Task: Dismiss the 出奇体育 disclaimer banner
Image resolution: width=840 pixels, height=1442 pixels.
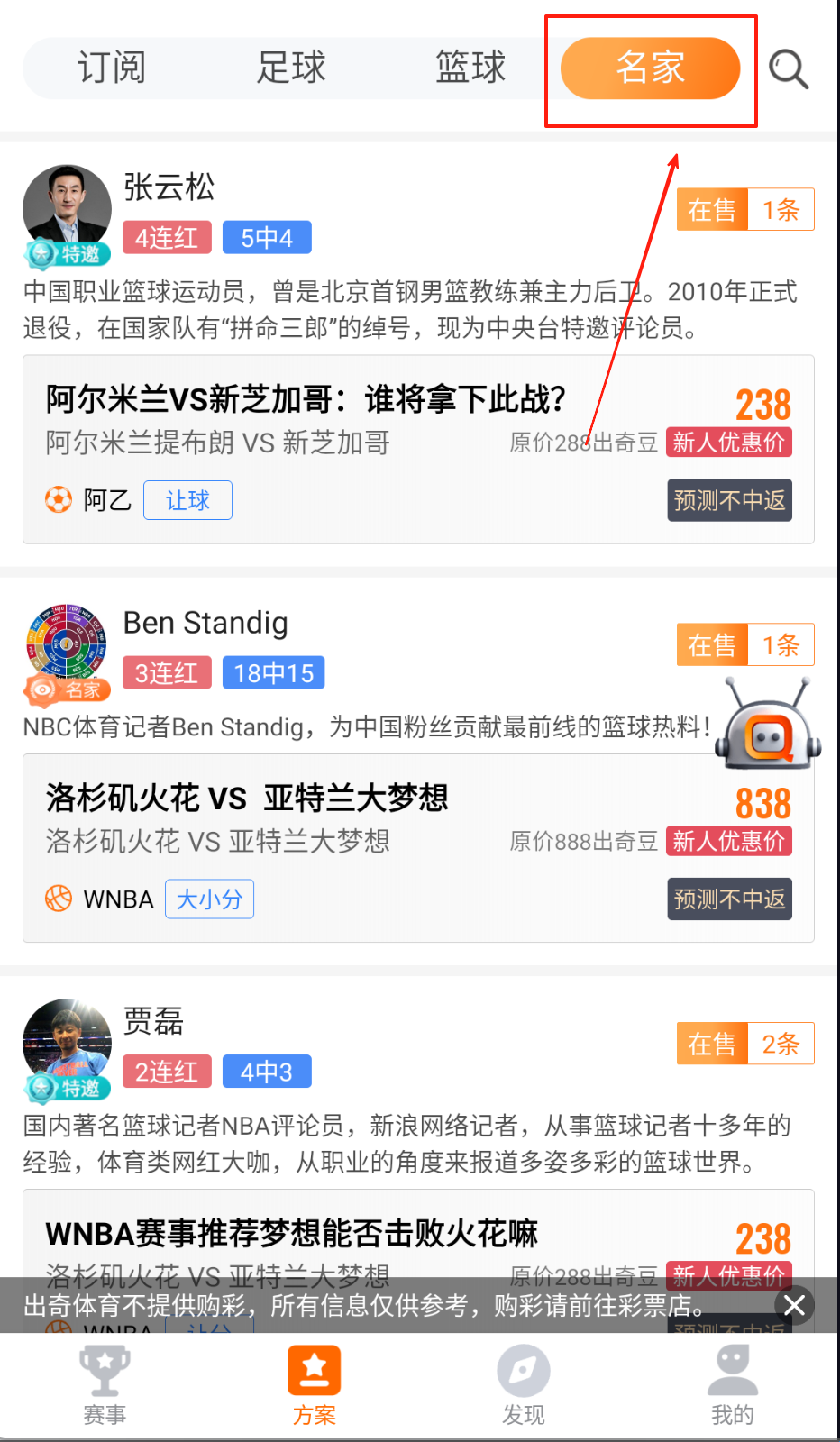Action: coord(794,1305)
